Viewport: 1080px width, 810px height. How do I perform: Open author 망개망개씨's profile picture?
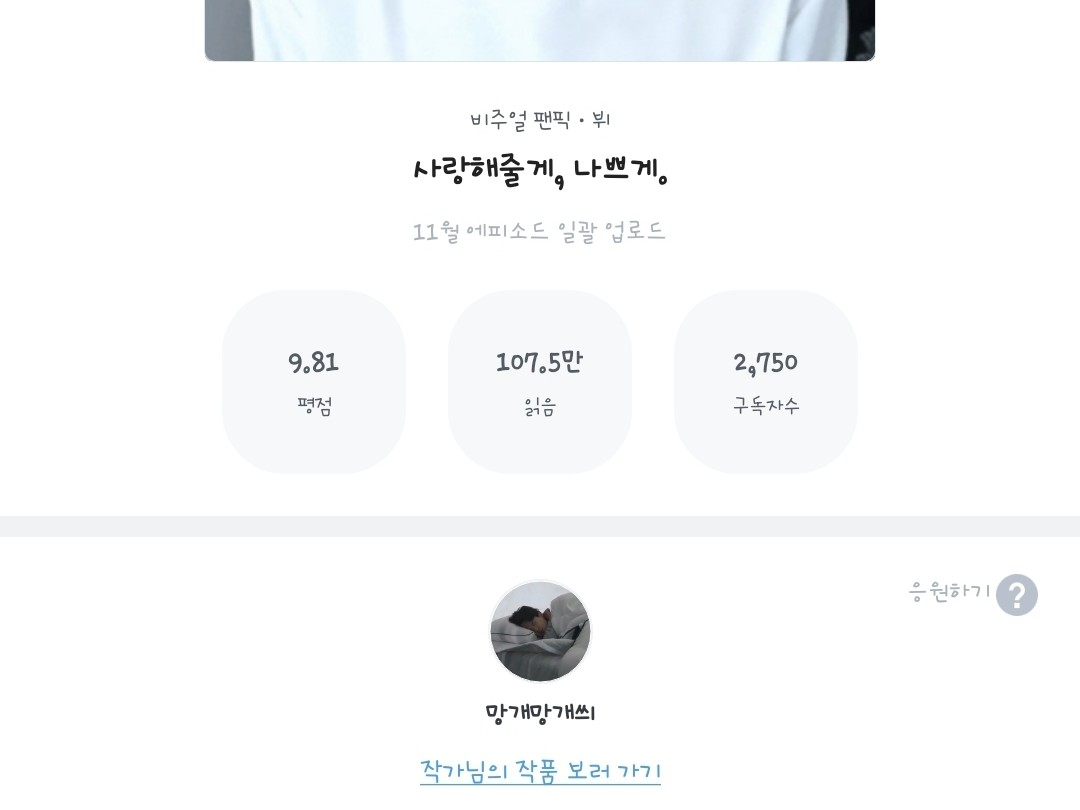pyautogui.click(x=540, y=632)
